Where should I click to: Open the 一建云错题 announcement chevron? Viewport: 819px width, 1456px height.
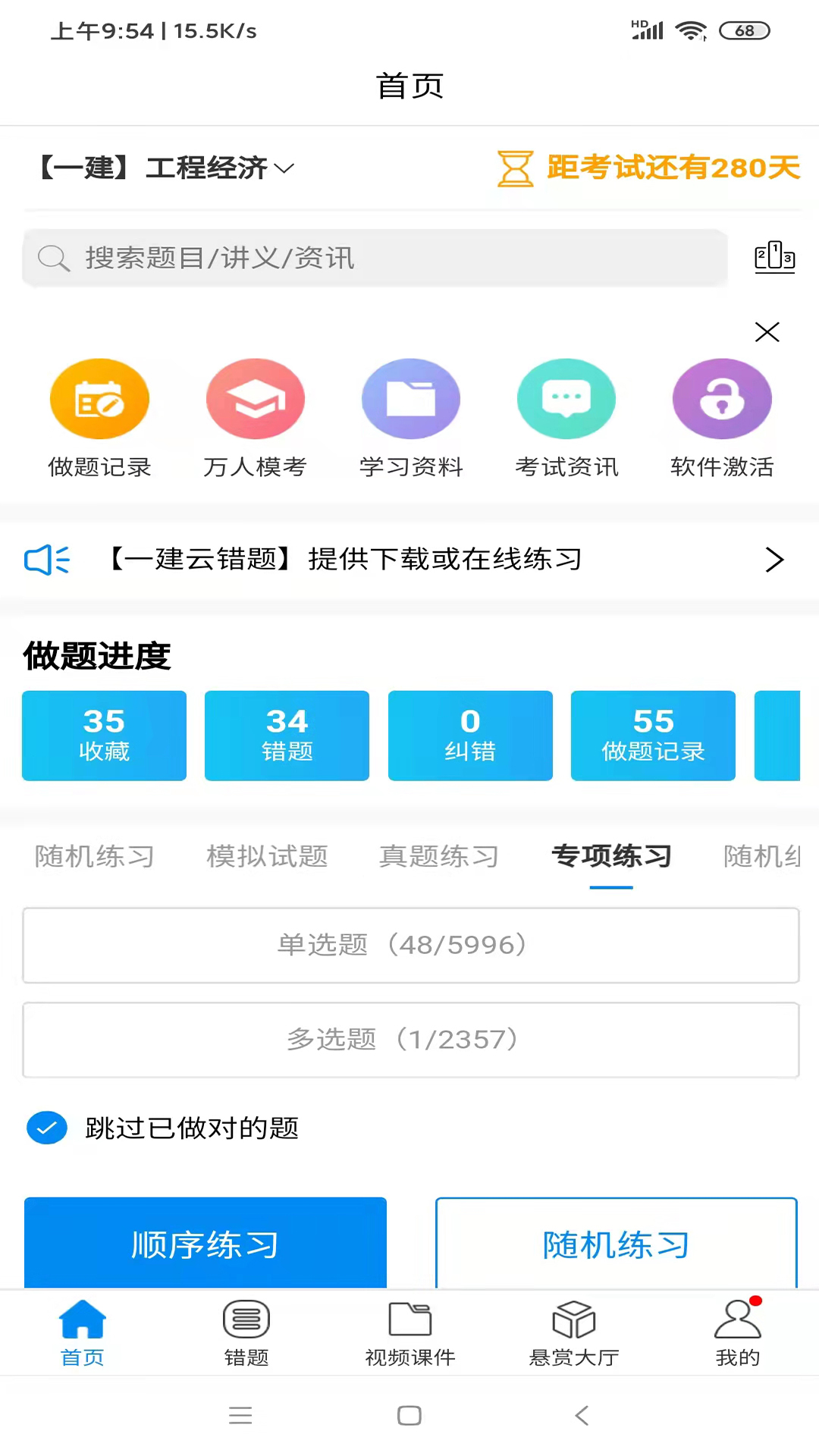click(x=774, y=560)
